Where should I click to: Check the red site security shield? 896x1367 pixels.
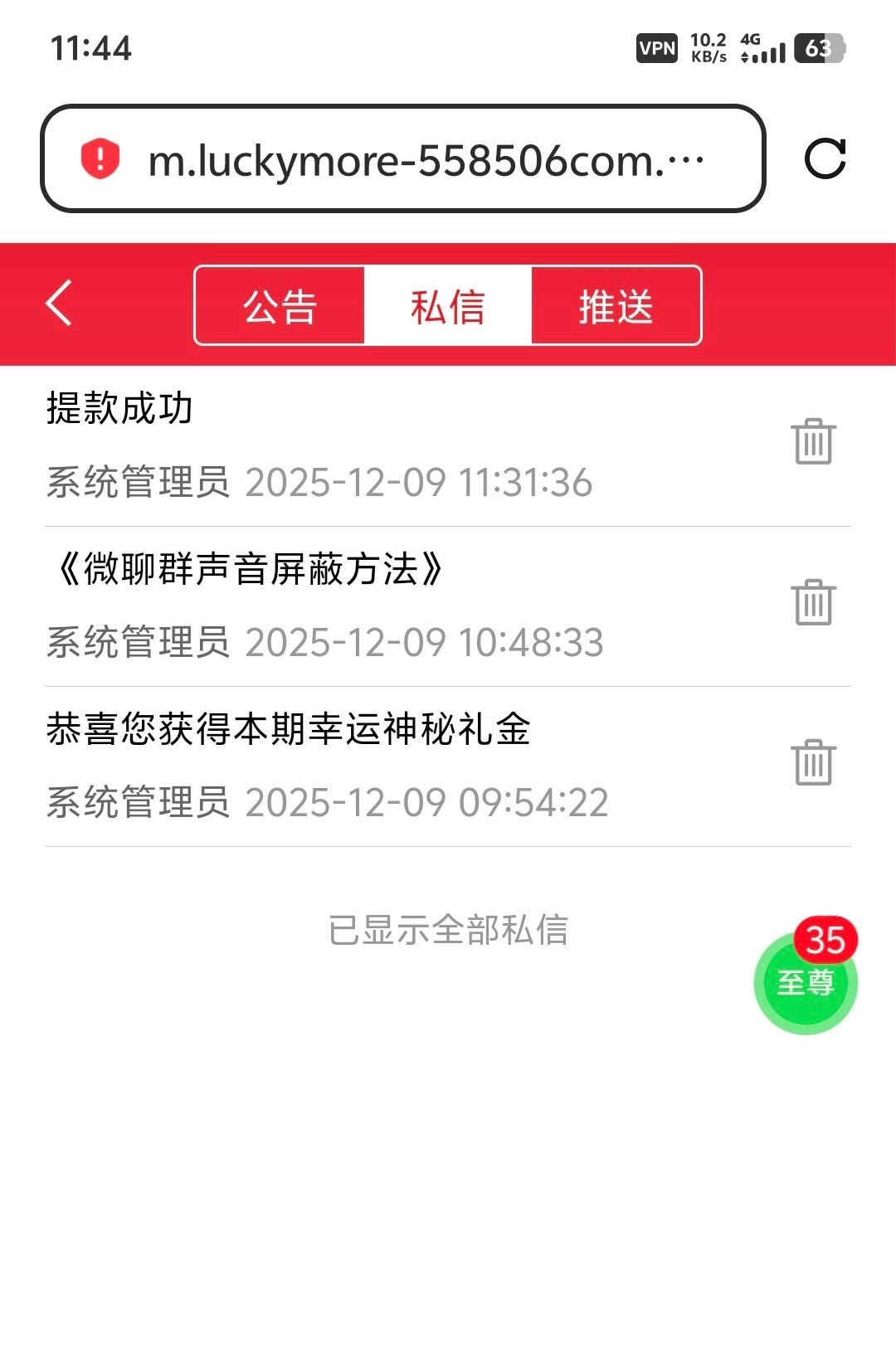point(100,158)
